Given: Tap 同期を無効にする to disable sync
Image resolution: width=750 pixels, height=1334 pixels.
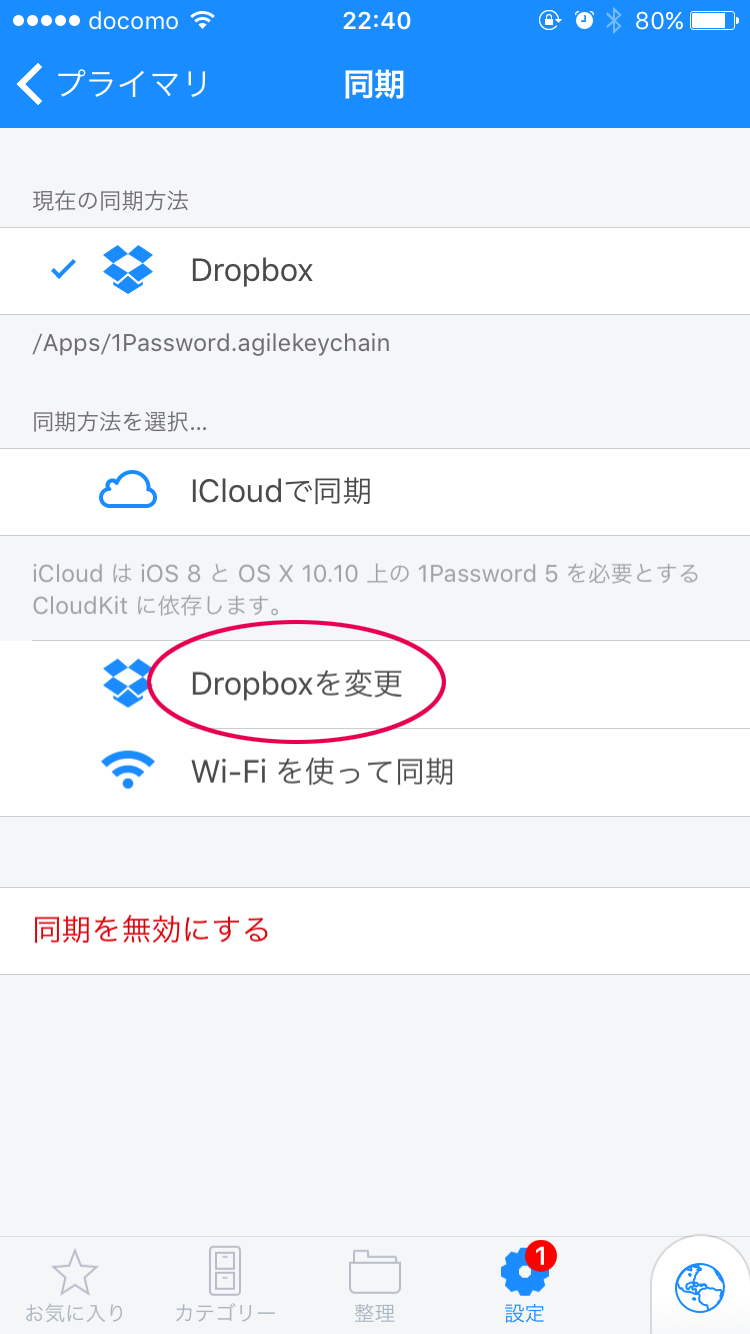Looking at the screenshot, I should [x=375, y=931].
